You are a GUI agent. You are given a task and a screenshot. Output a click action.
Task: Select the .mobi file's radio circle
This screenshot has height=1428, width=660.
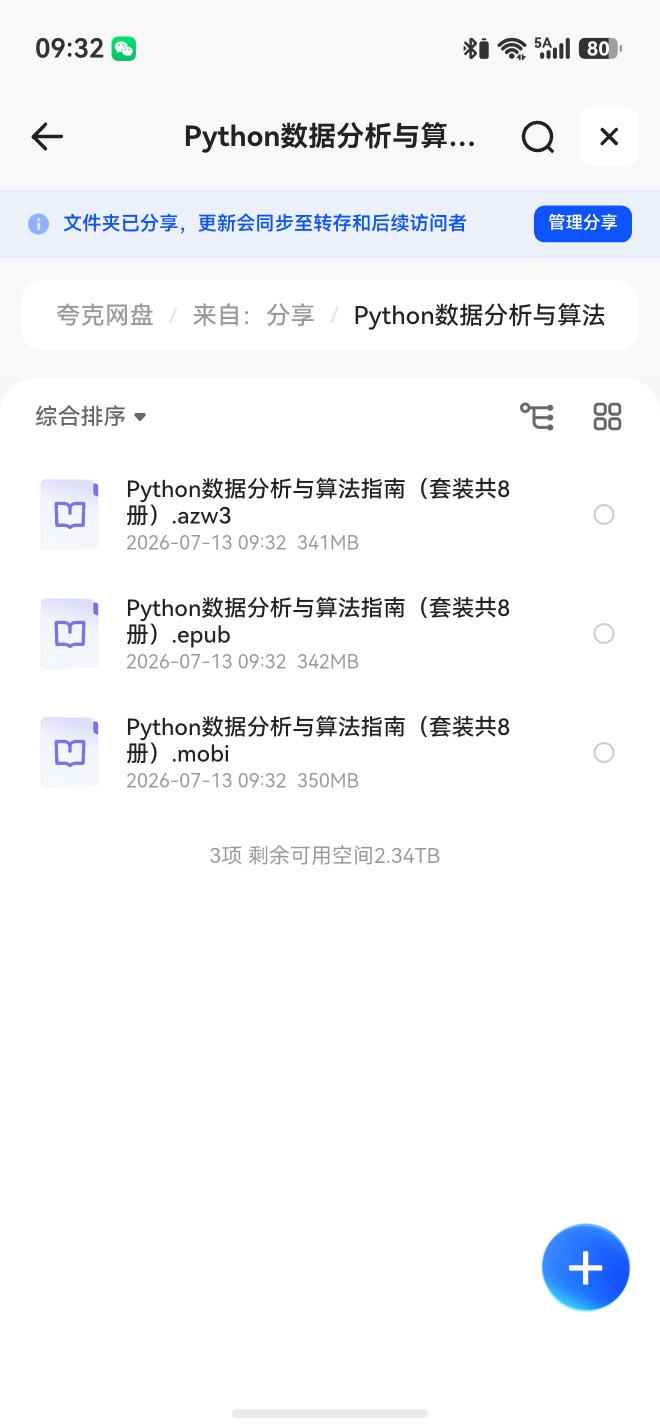pos(604,753)
